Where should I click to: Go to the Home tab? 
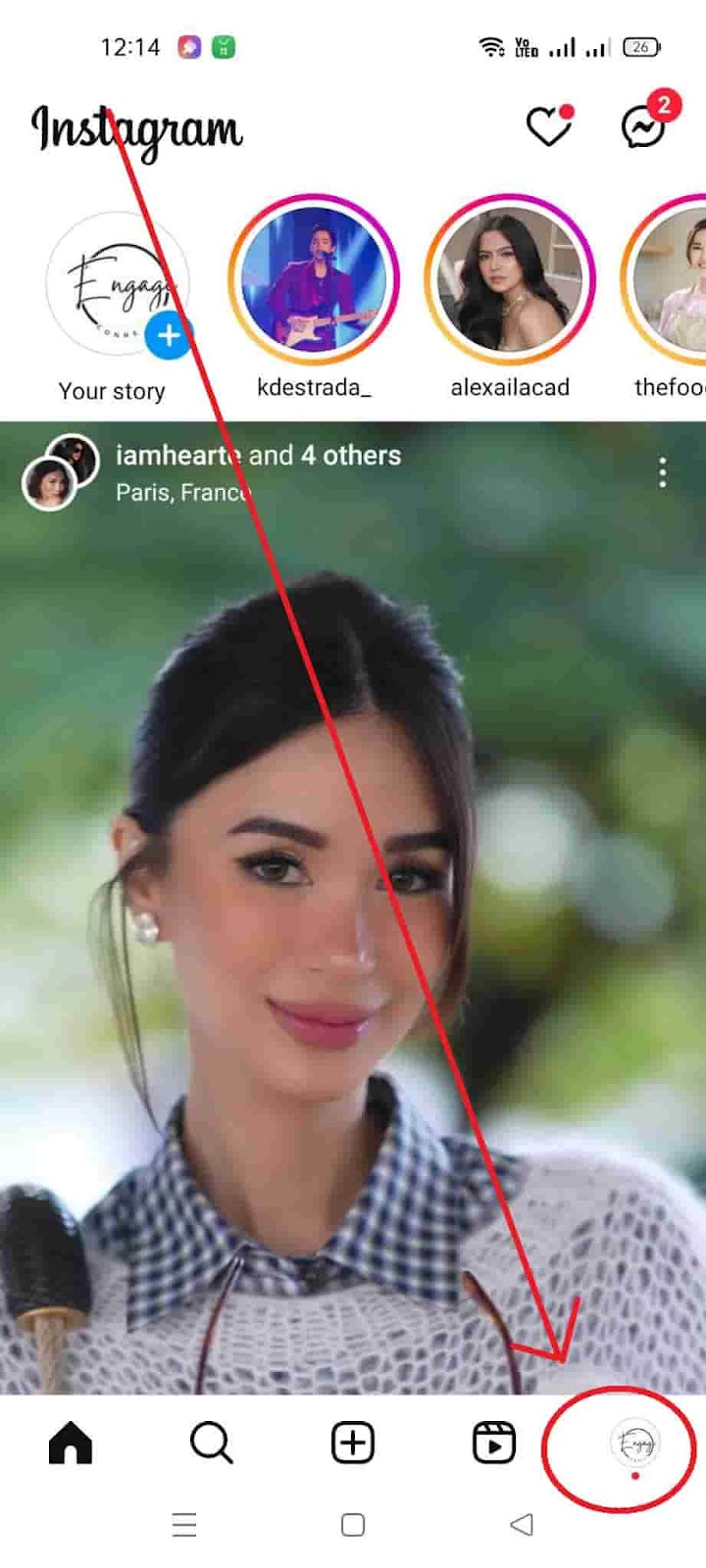click(x=71, y=1443)
